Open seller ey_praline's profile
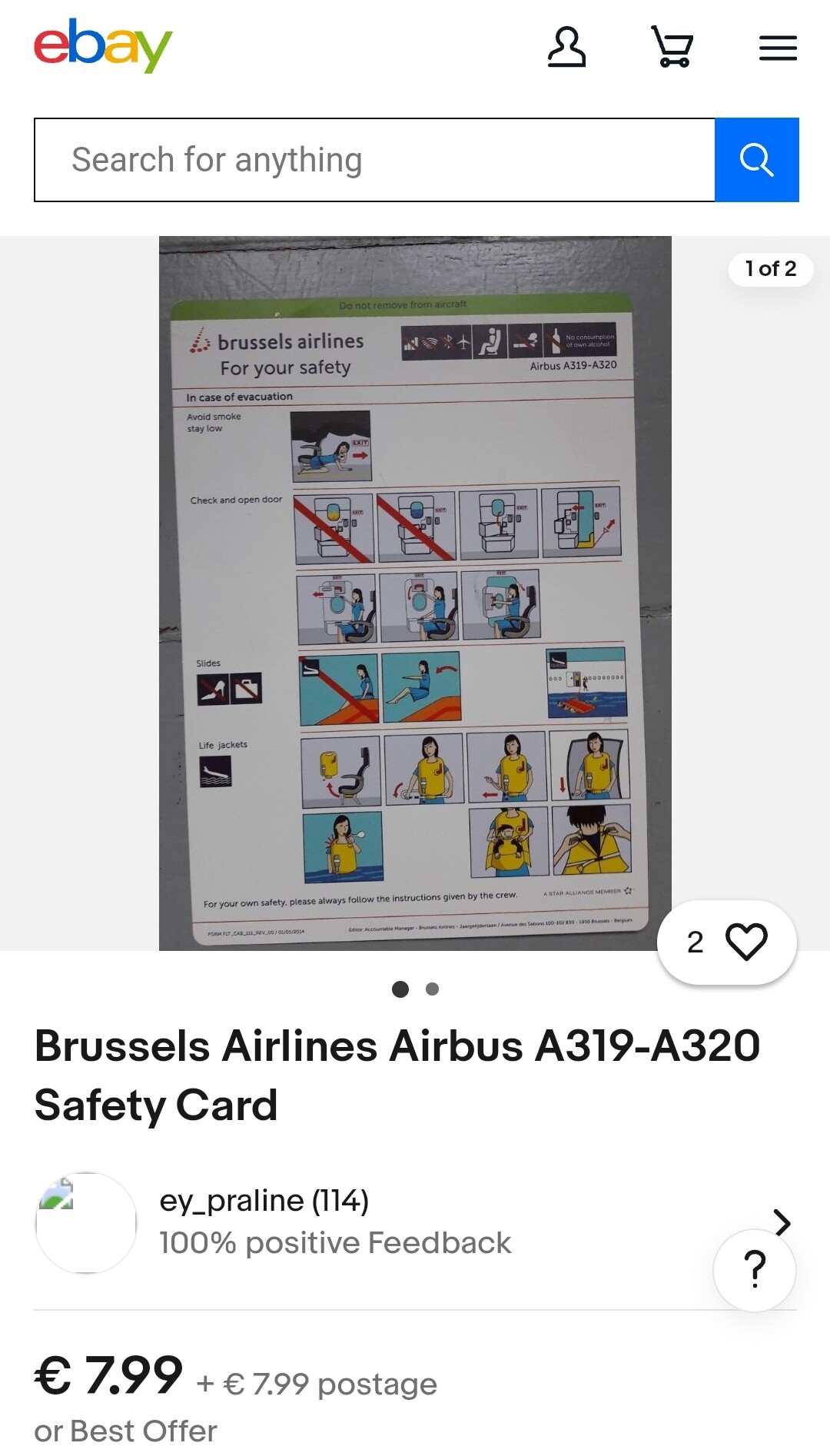Viewport: 830px width, 1456px height. 415,1222
